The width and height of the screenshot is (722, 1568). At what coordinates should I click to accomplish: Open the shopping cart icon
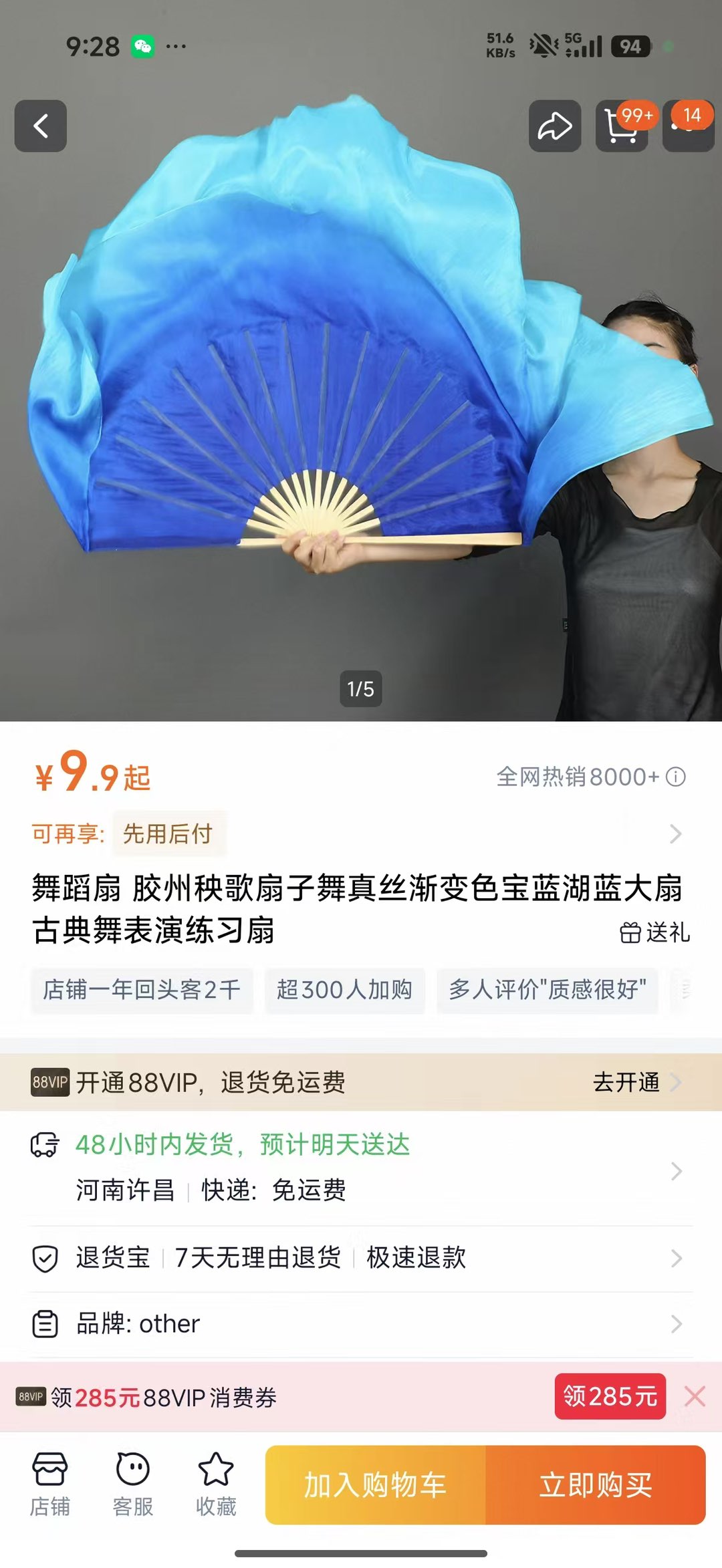click(x=622, y=126)
